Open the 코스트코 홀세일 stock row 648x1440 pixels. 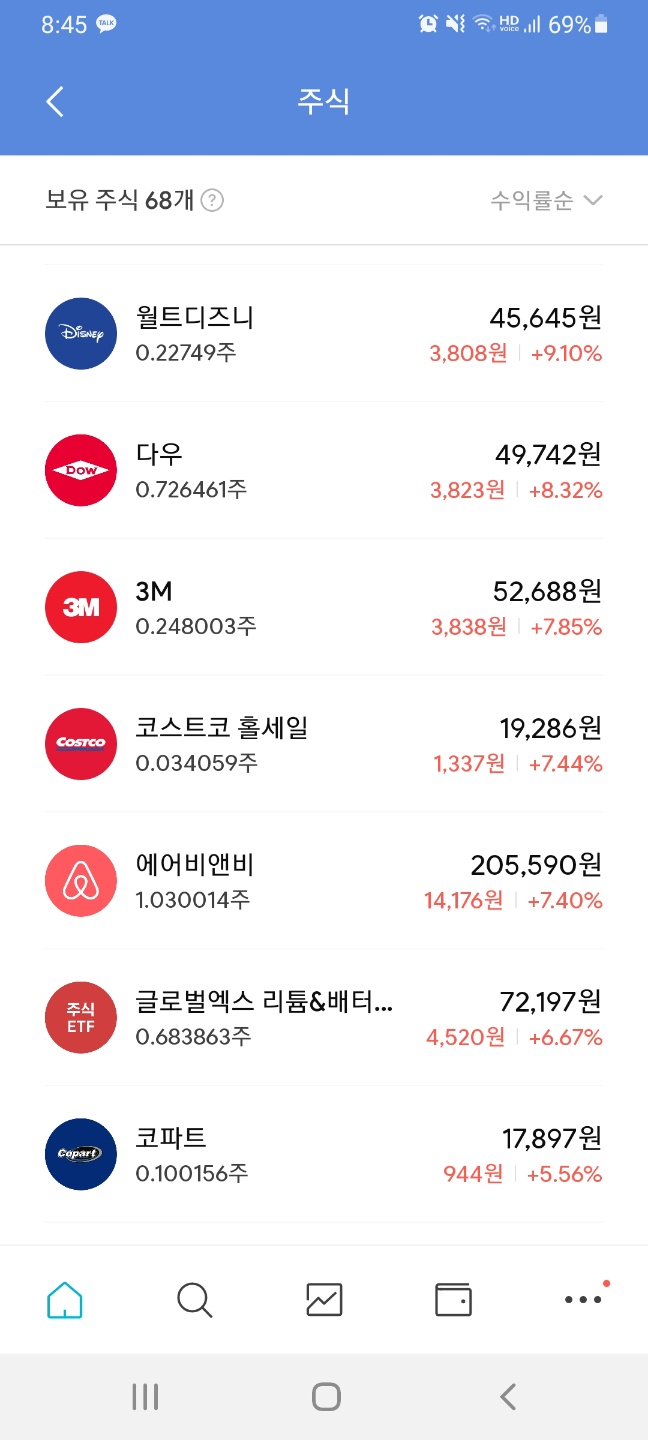click(x=324, y=744)
